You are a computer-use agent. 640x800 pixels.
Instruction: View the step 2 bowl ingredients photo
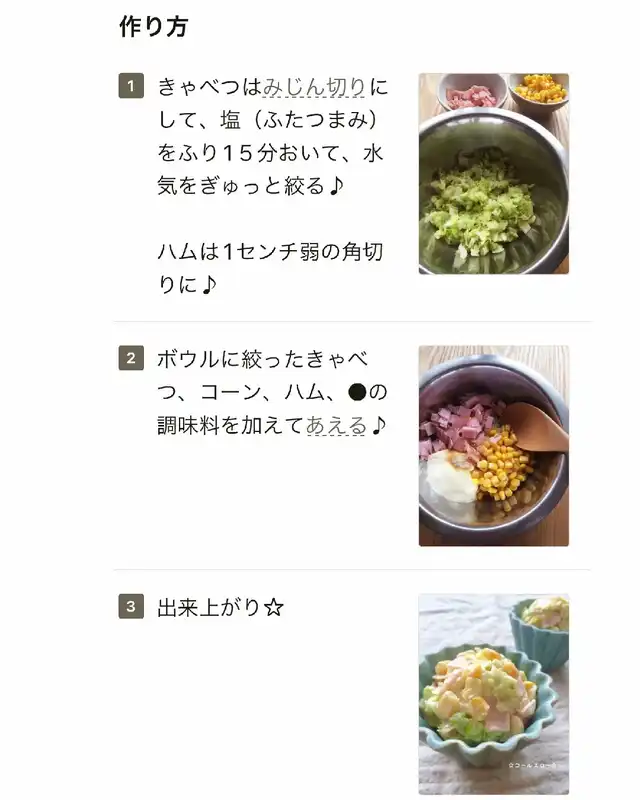tap(493, 446)
